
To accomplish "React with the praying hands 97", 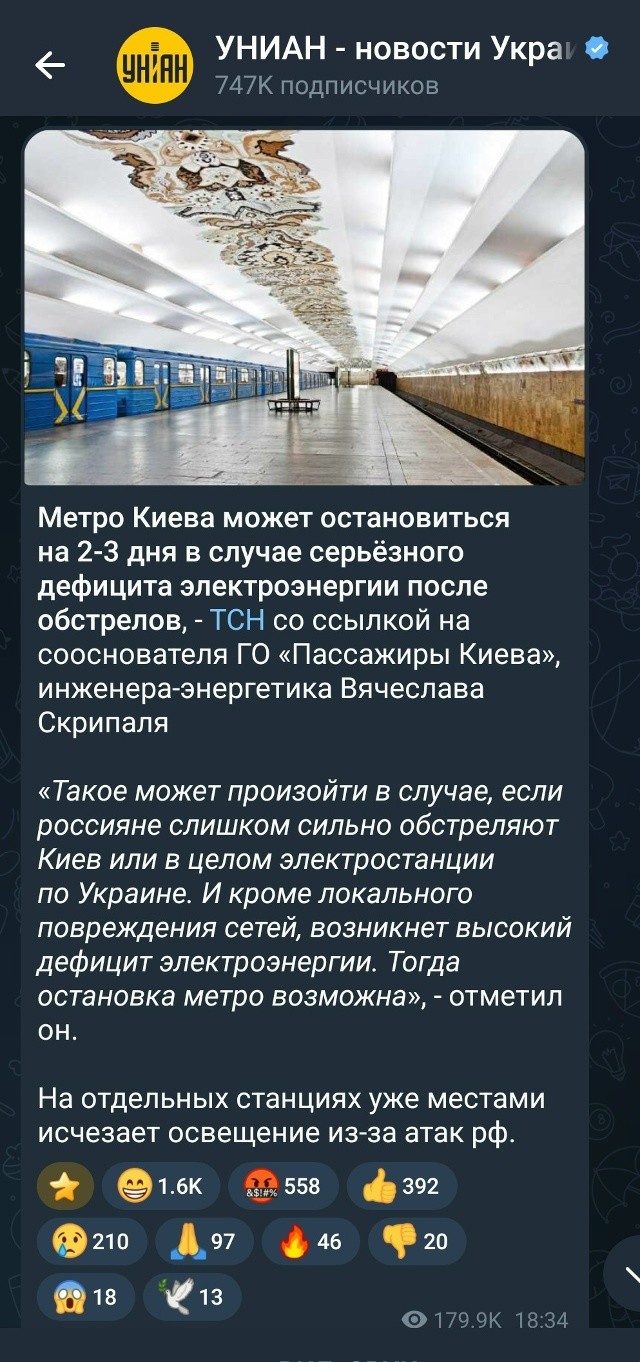I will [x=203, y=1241].
